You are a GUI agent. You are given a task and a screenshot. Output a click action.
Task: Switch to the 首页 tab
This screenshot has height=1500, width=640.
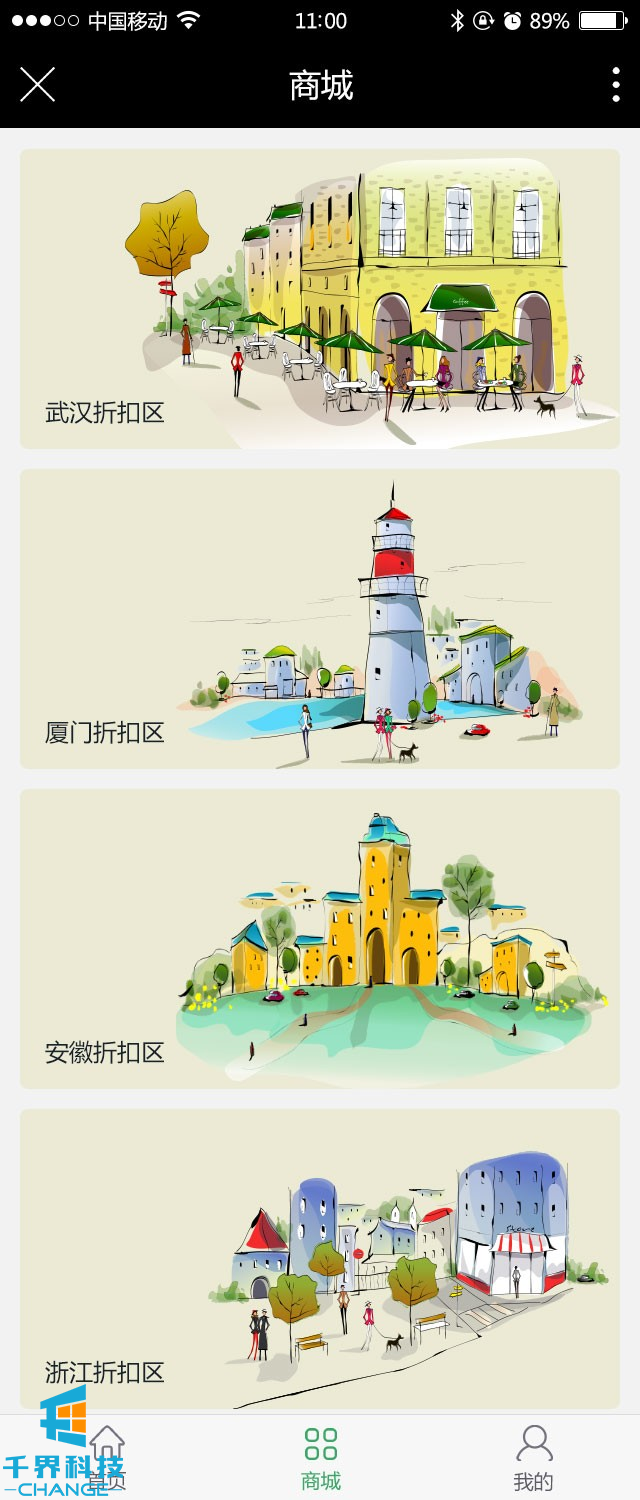click(x=107, y=1458)
